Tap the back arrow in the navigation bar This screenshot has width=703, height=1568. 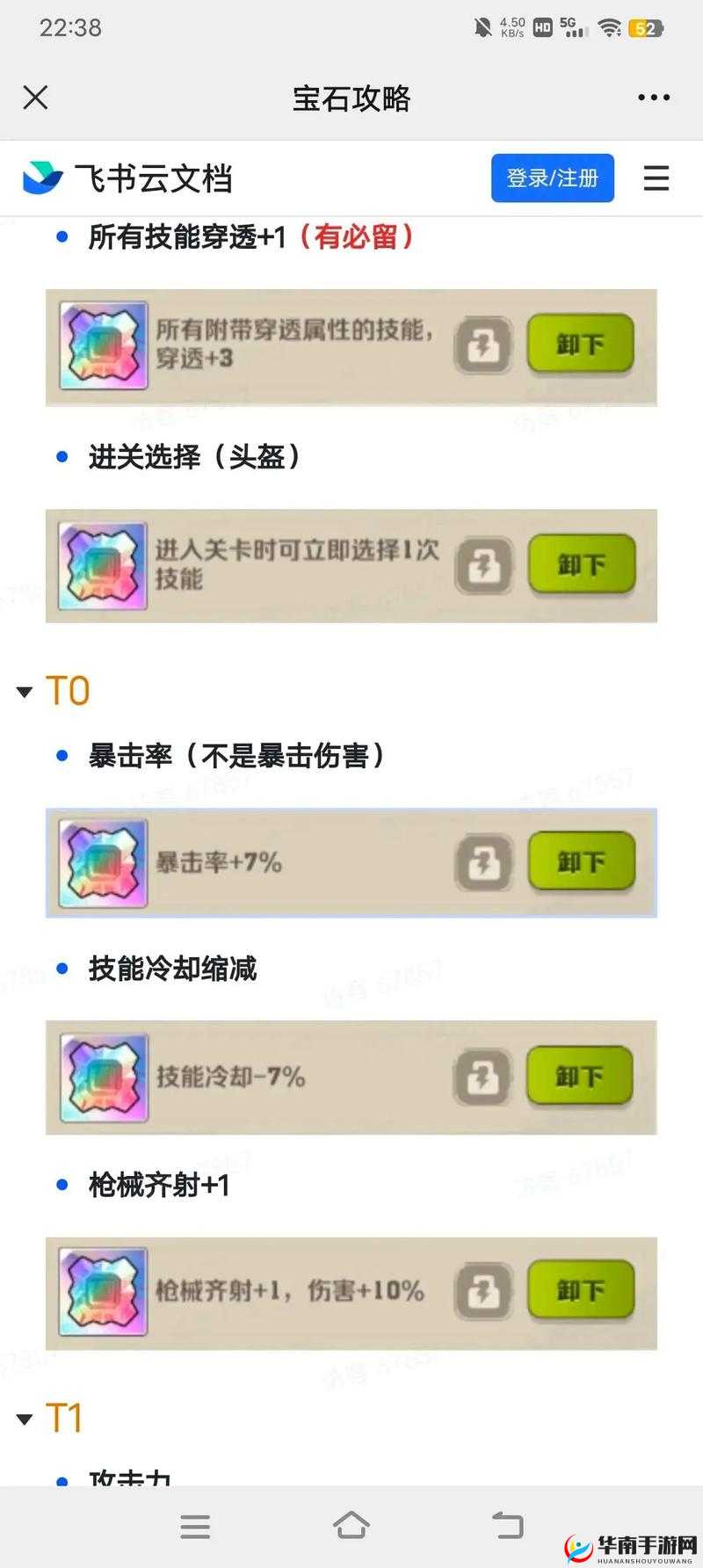tap(506, 1527)
